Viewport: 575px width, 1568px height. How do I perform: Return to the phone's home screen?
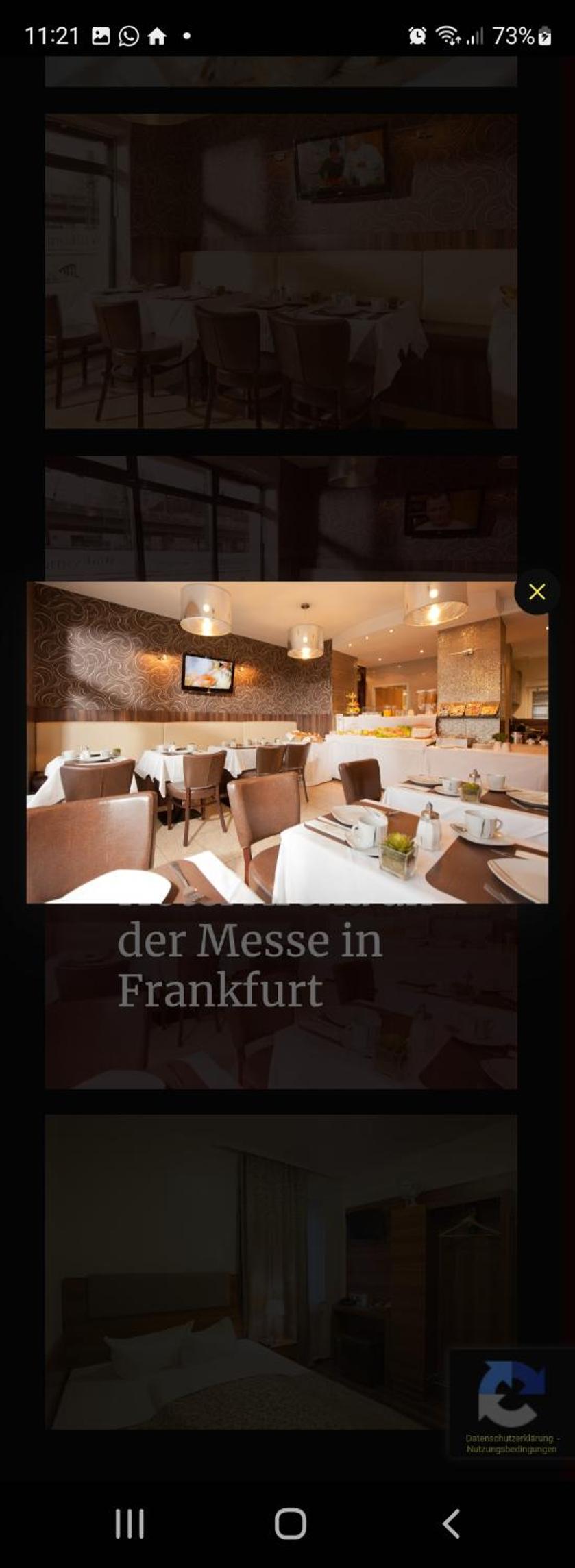point(290,1523)
